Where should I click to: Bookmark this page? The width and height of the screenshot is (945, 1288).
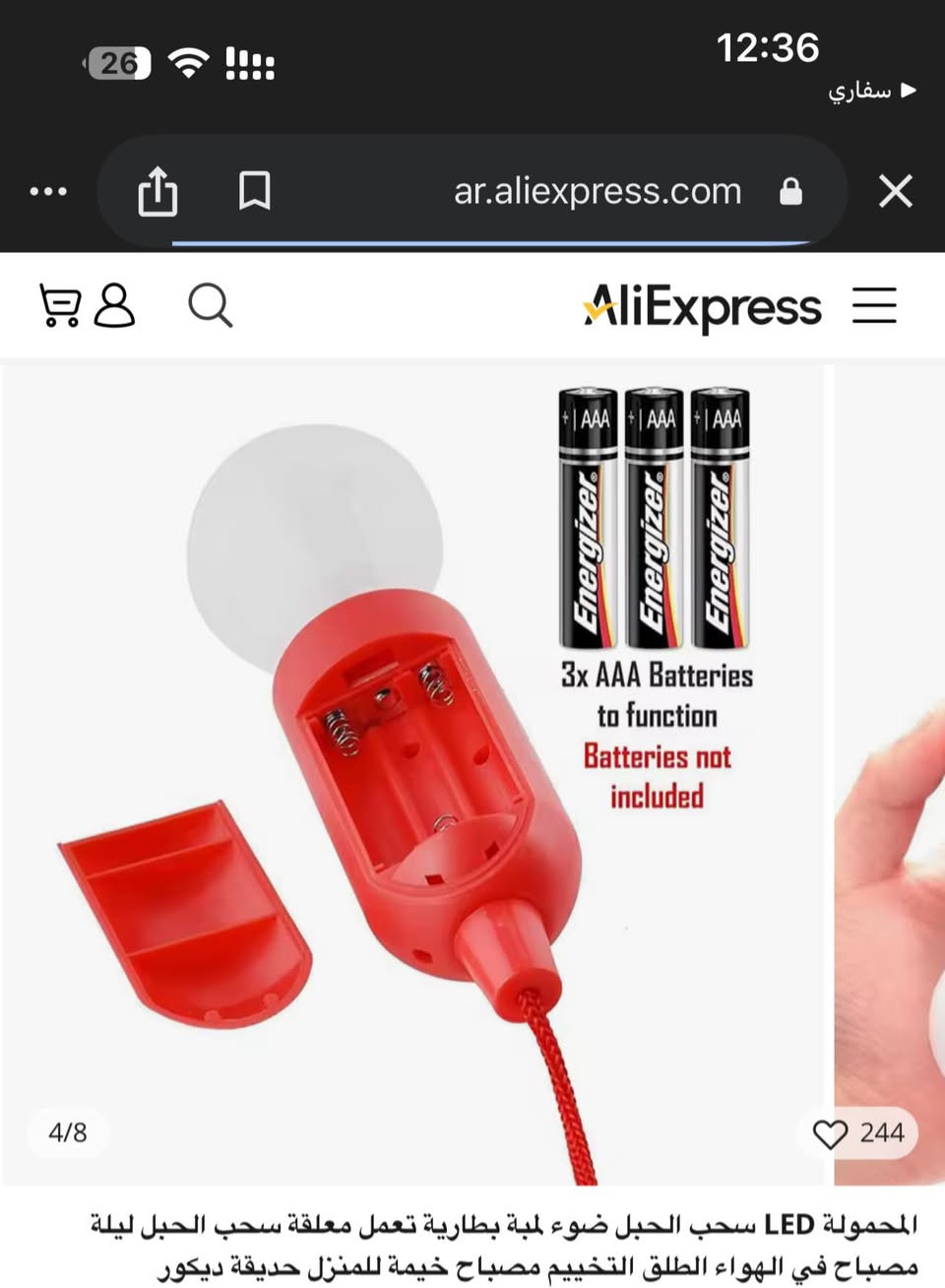pos(254,191)
